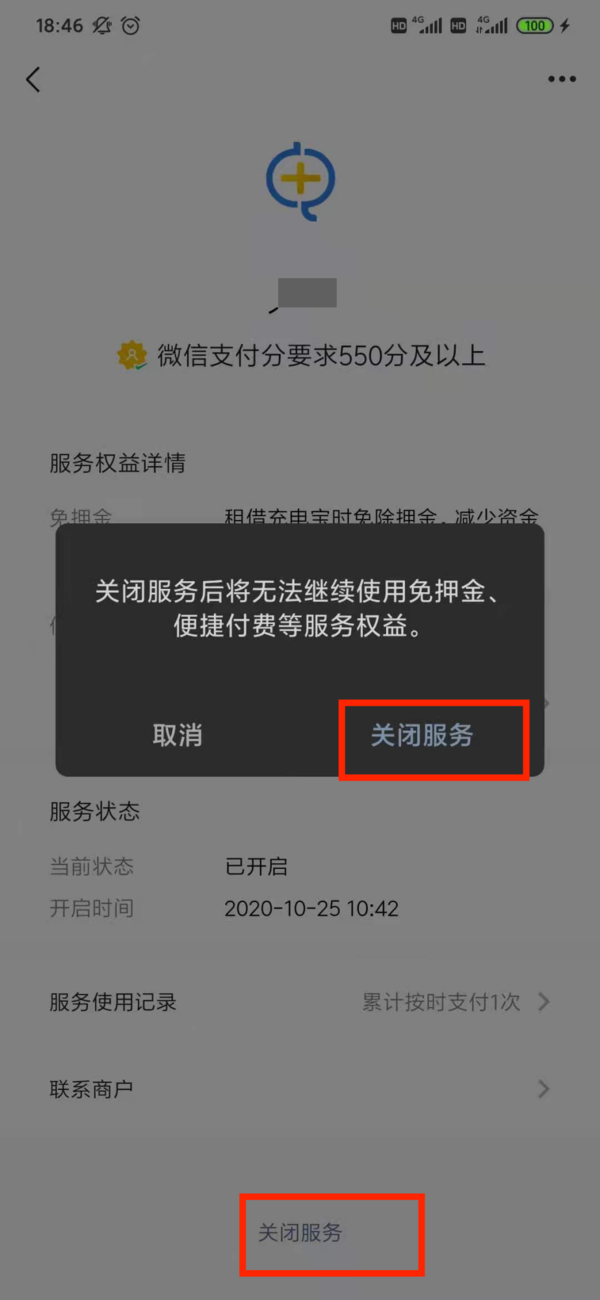The width and height of the screenshot is (600, 1300).
Task: Open the 服务使用记录 row
Action: click(300, 1002)
